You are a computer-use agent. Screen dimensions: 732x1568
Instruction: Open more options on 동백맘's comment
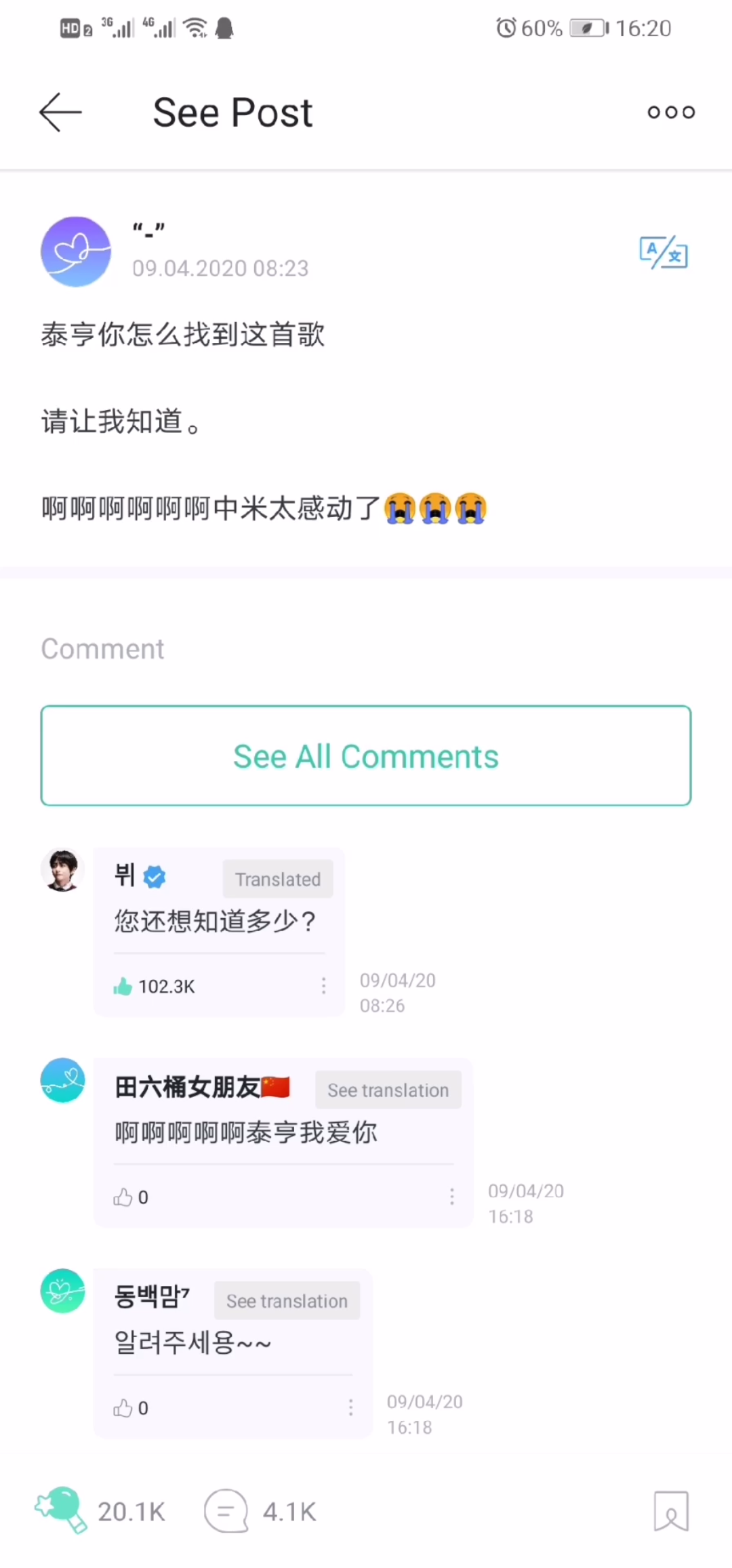[350, 1407]
